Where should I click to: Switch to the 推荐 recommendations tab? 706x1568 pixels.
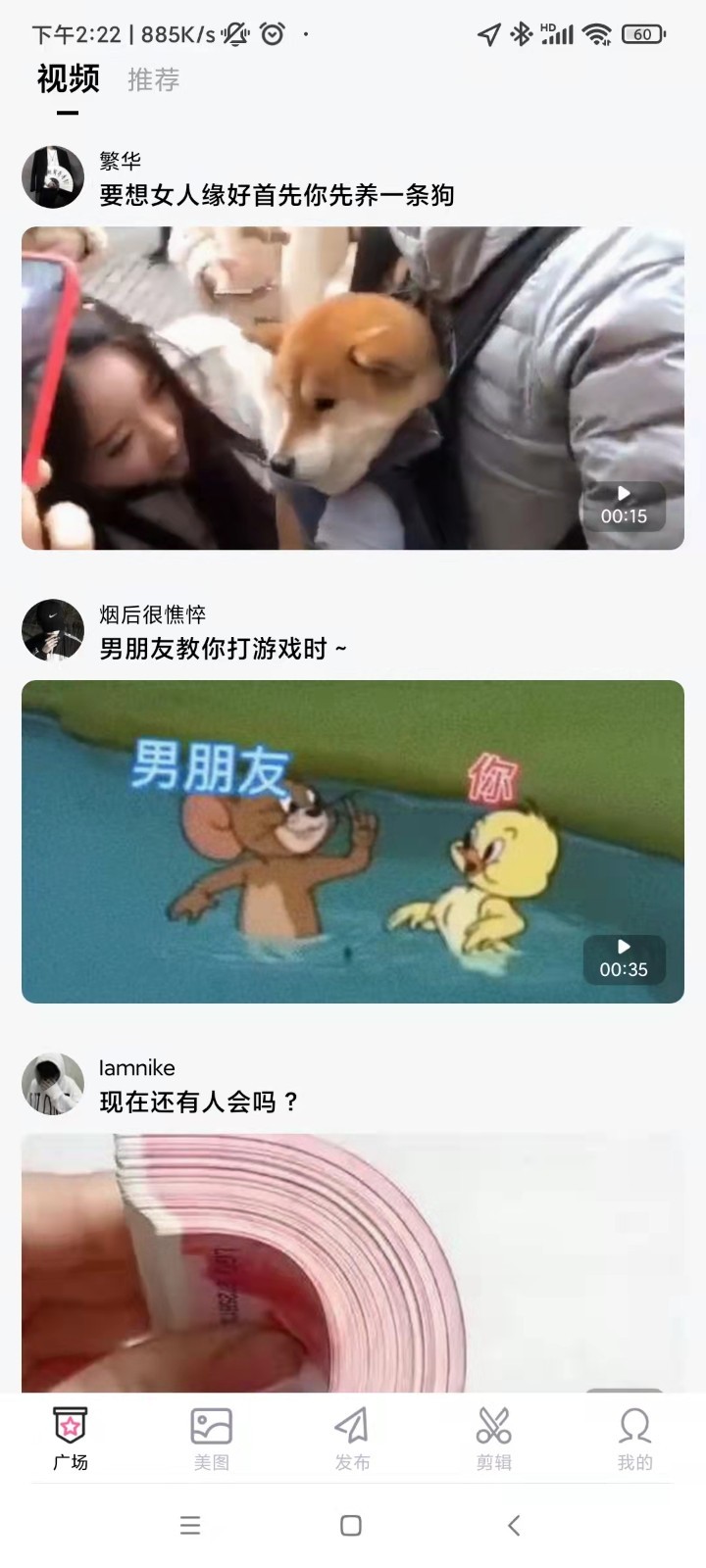coord(152,80)
